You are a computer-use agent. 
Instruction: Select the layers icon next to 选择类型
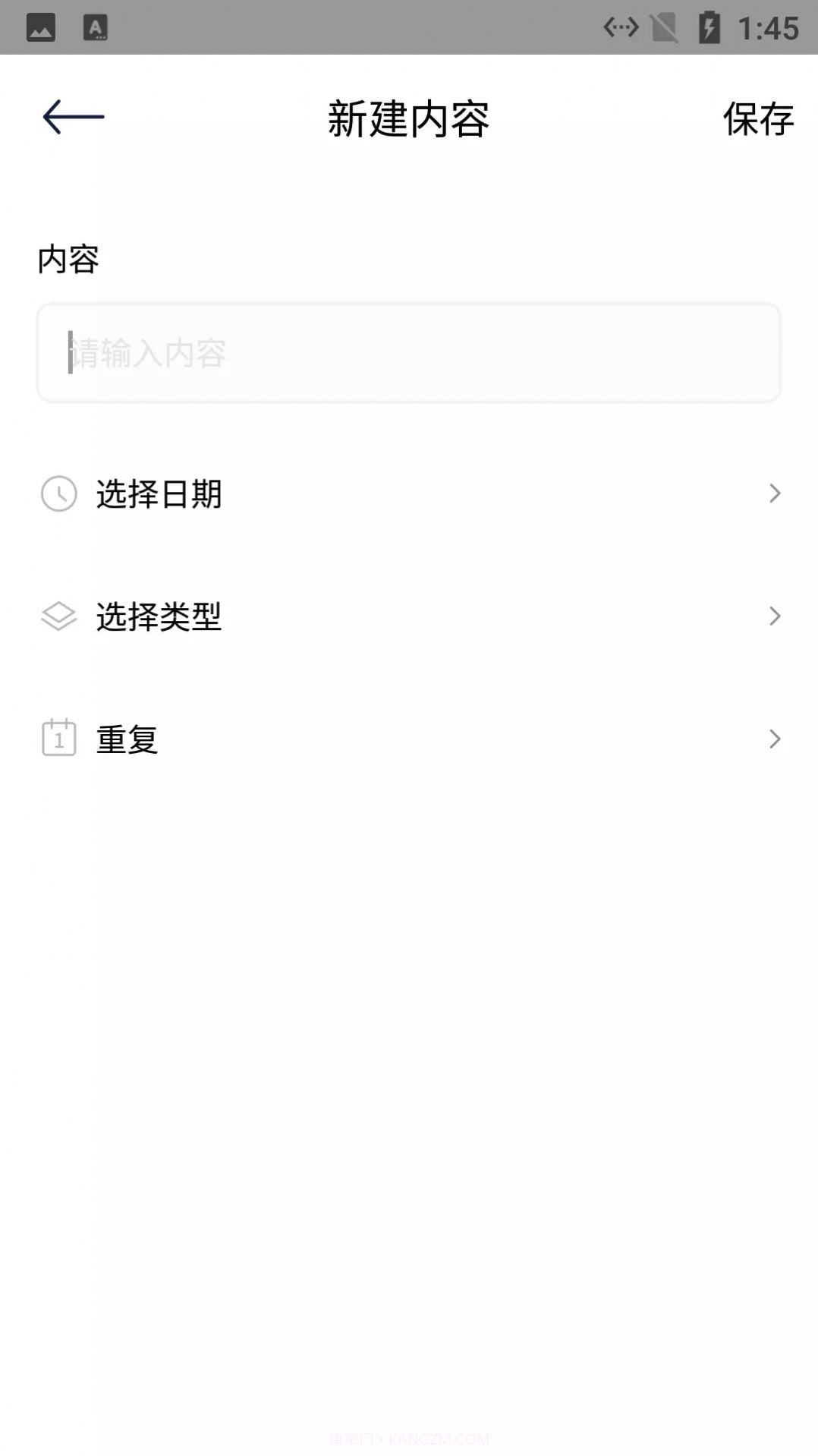pyautogui.click(x=58, y=616)
